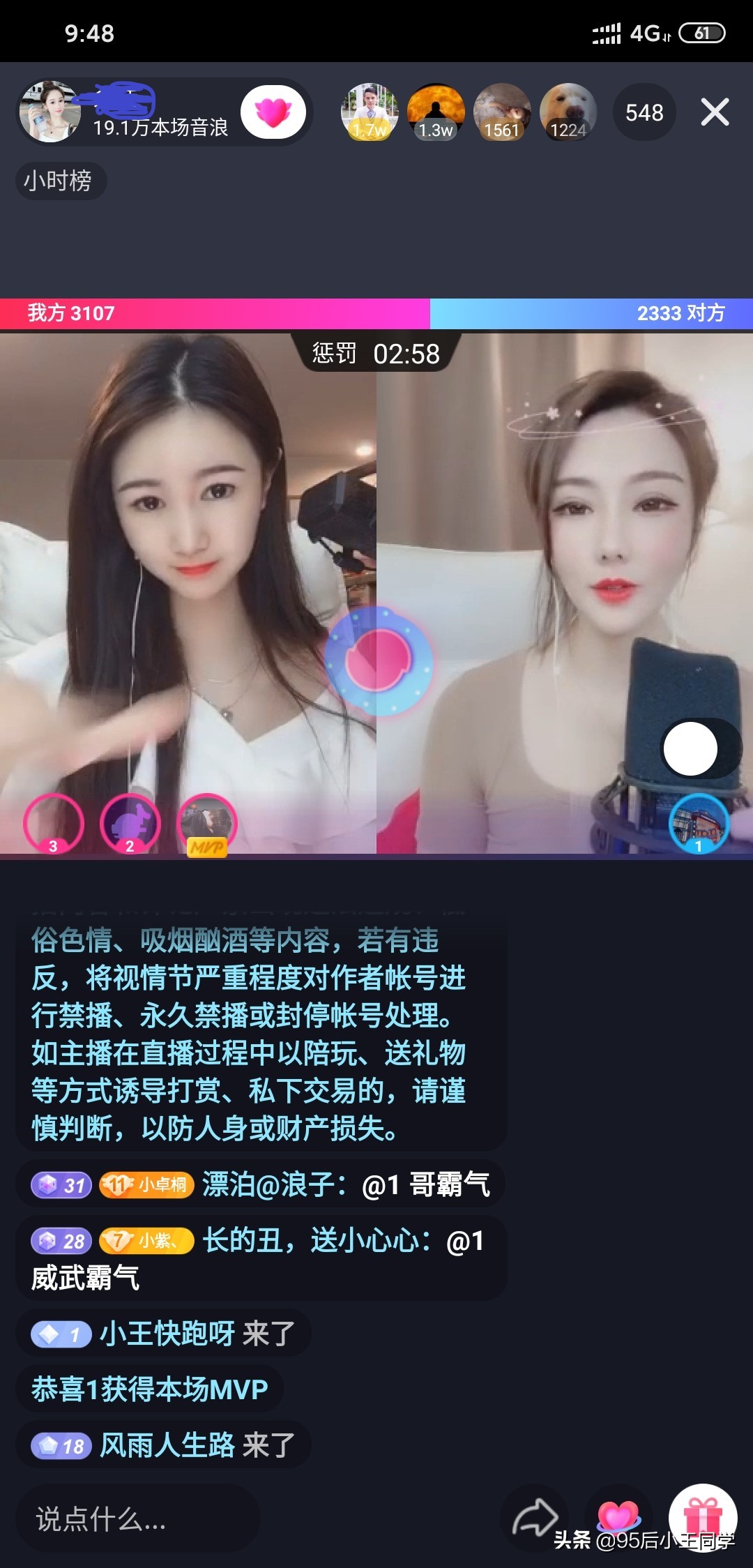Select the rank 3 contributor avatar badge
Image resolution: width=753 pixels, height=1568 pixels.
click(52, 823)
